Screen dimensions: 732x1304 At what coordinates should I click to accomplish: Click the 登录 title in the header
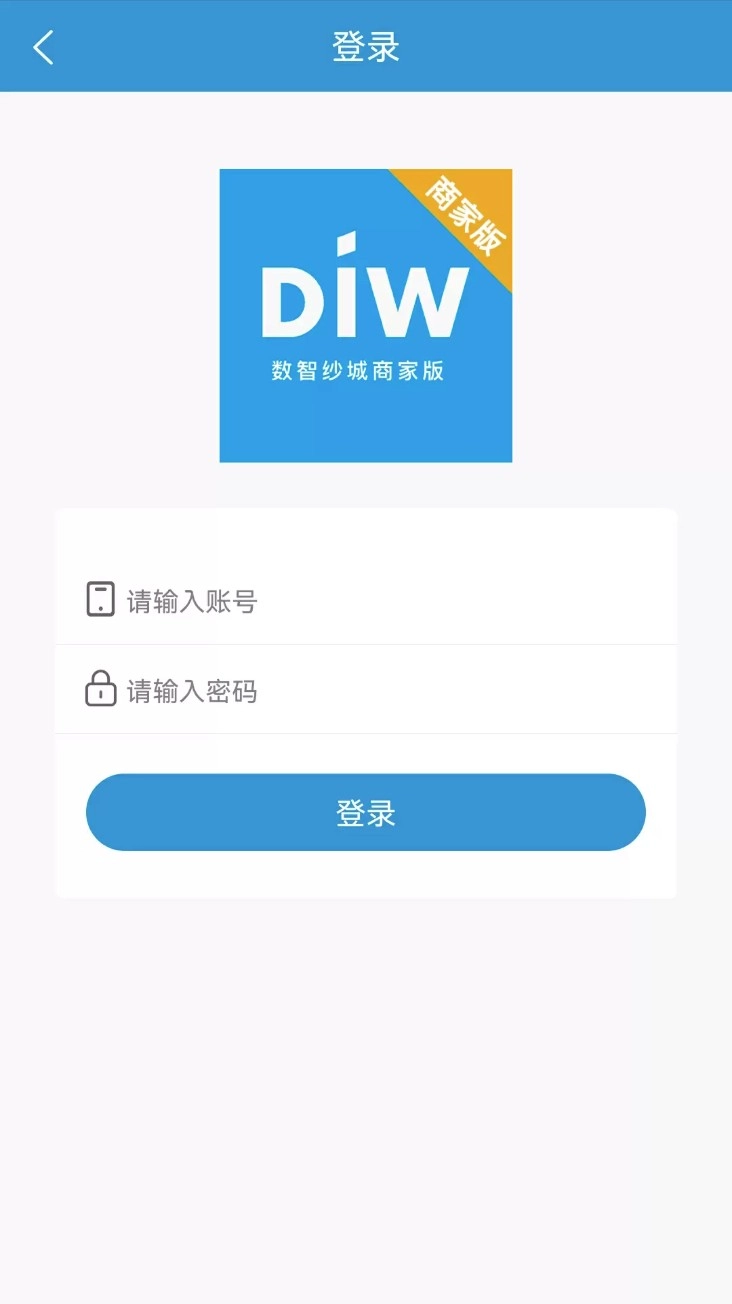(365, 46)
